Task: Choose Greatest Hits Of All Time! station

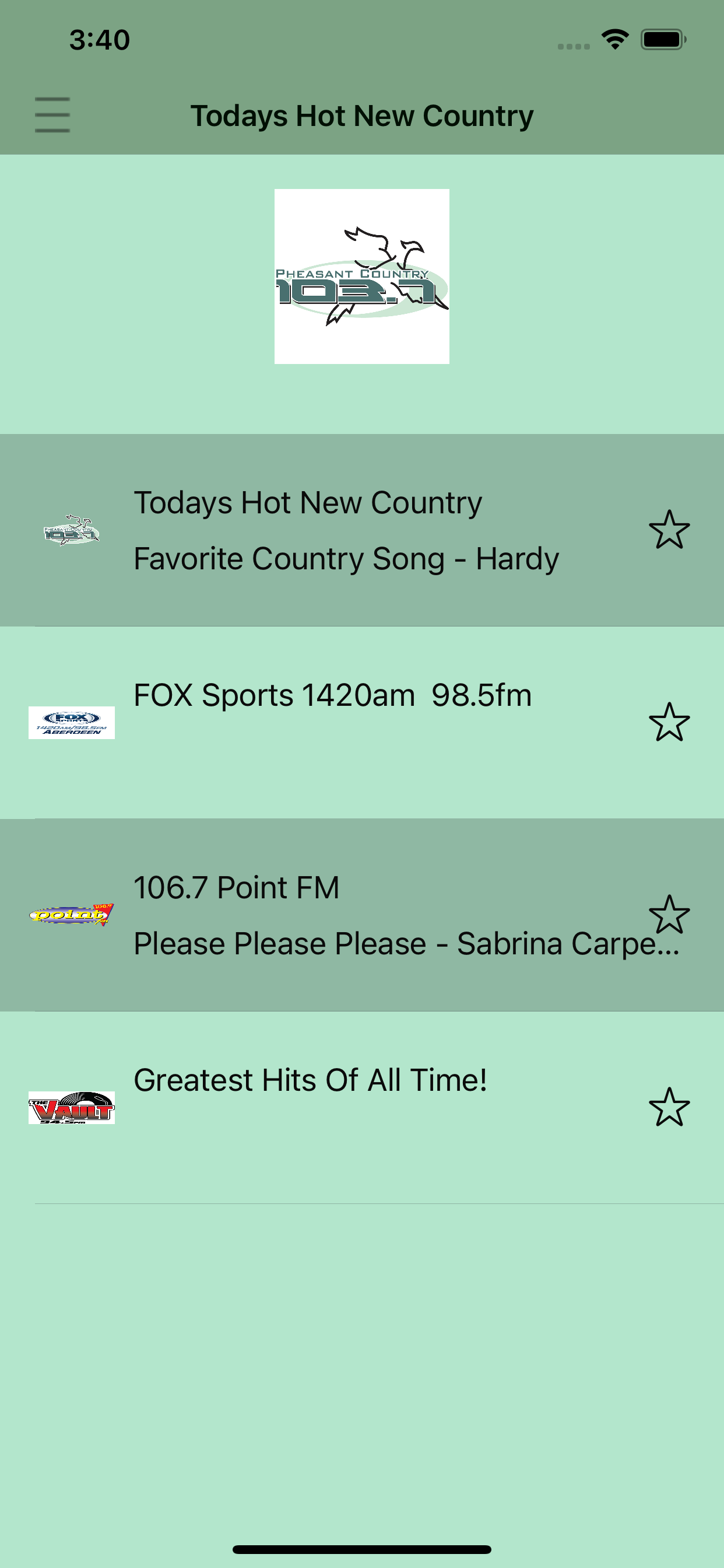Action: coord(317,1107)
